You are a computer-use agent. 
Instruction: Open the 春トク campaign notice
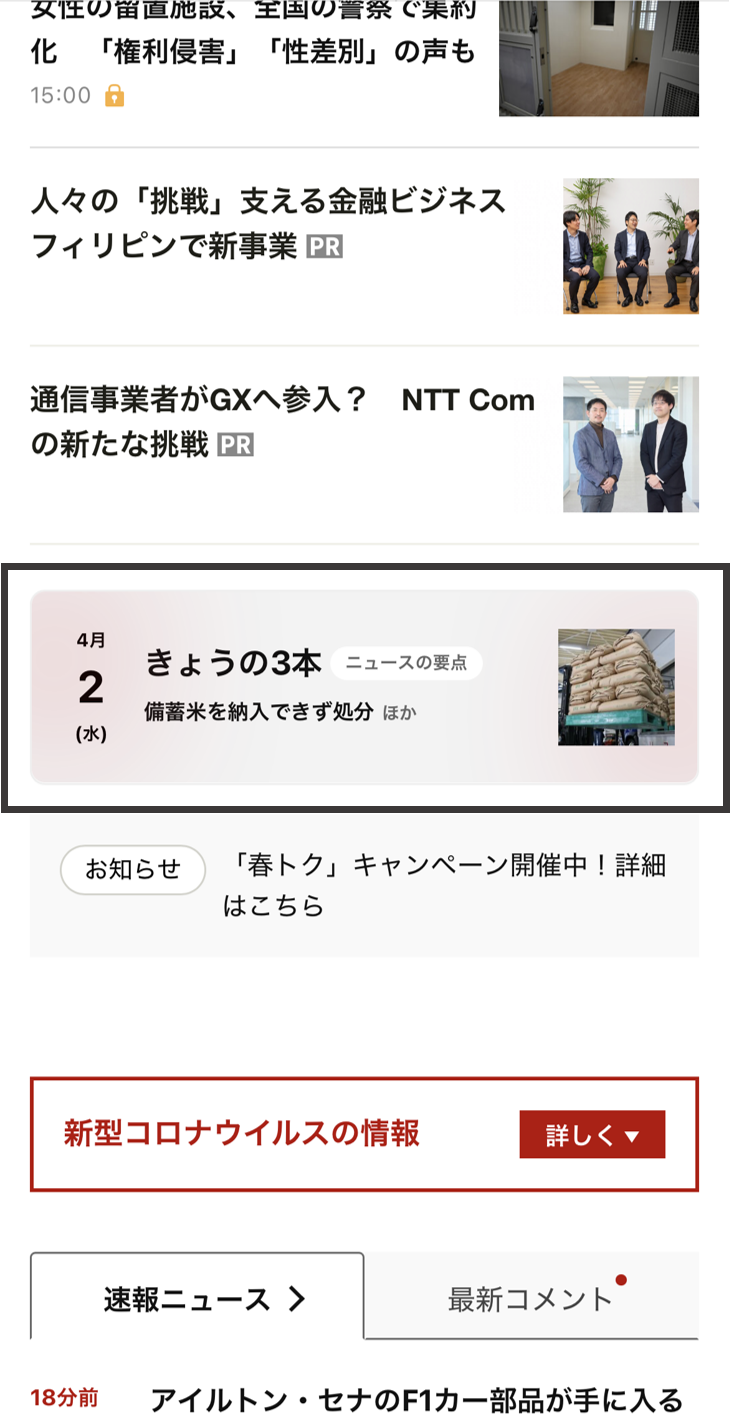443,885
